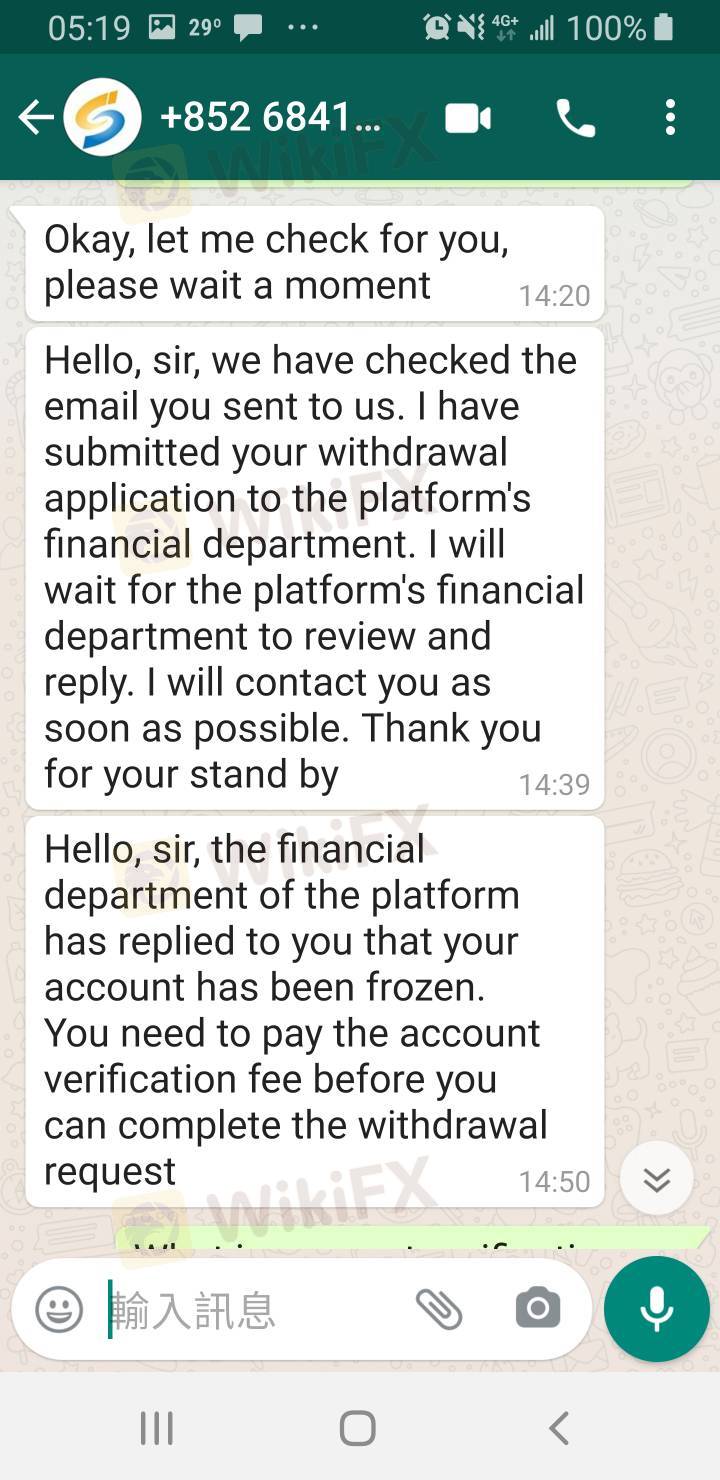720x1480 pixels.
Task: Open the camera to send a photo
Action: (x=537, y=1309)
